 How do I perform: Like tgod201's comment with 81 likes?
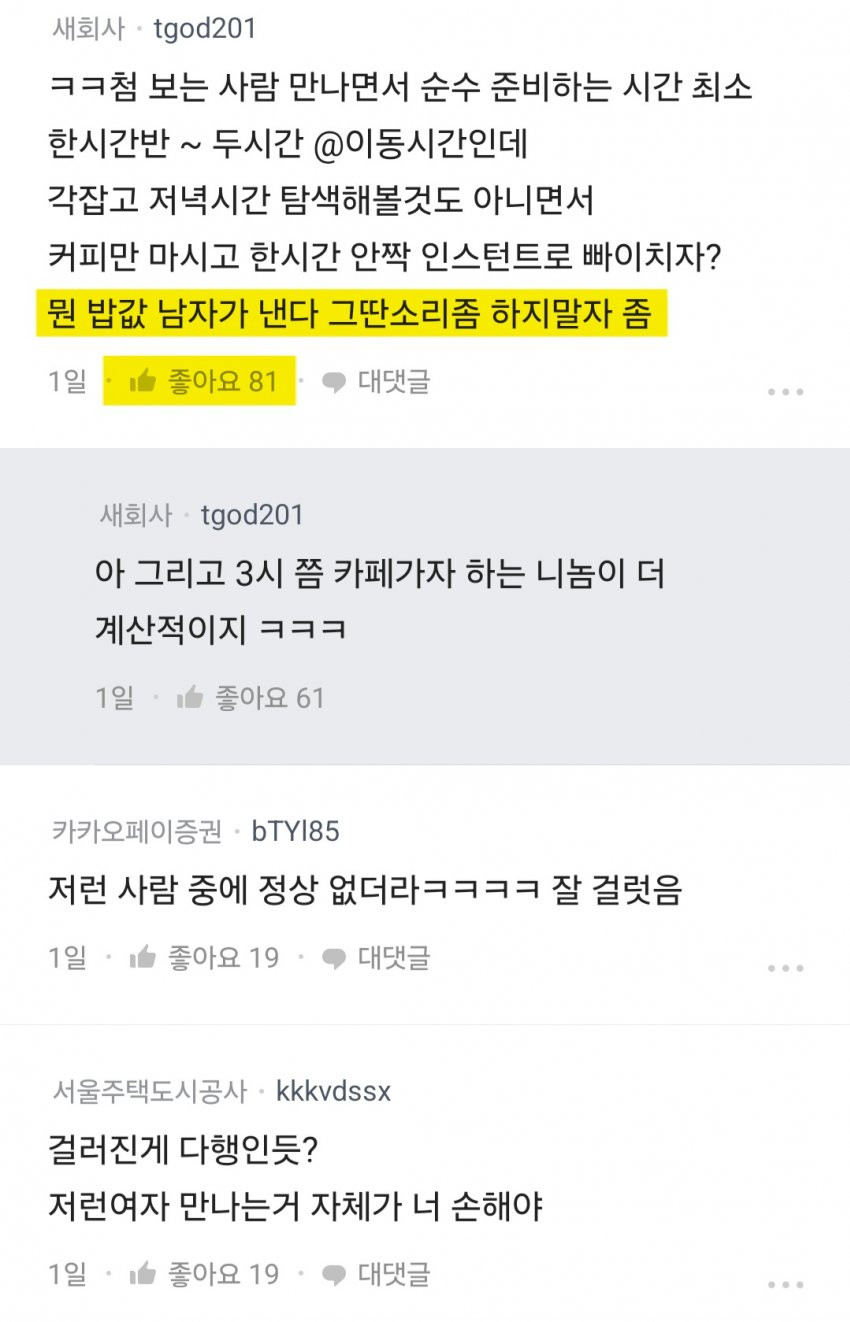(203, 381)
